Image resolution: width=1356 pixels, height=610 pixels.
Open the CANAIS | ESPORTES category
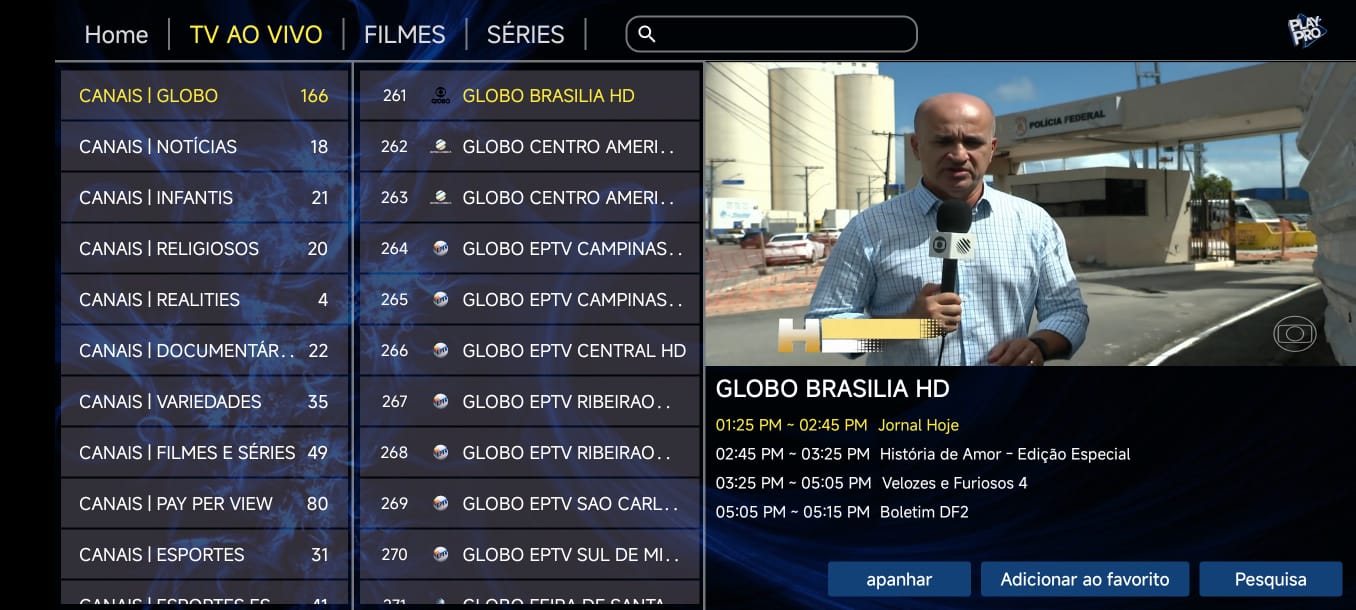tap(204, 555)
